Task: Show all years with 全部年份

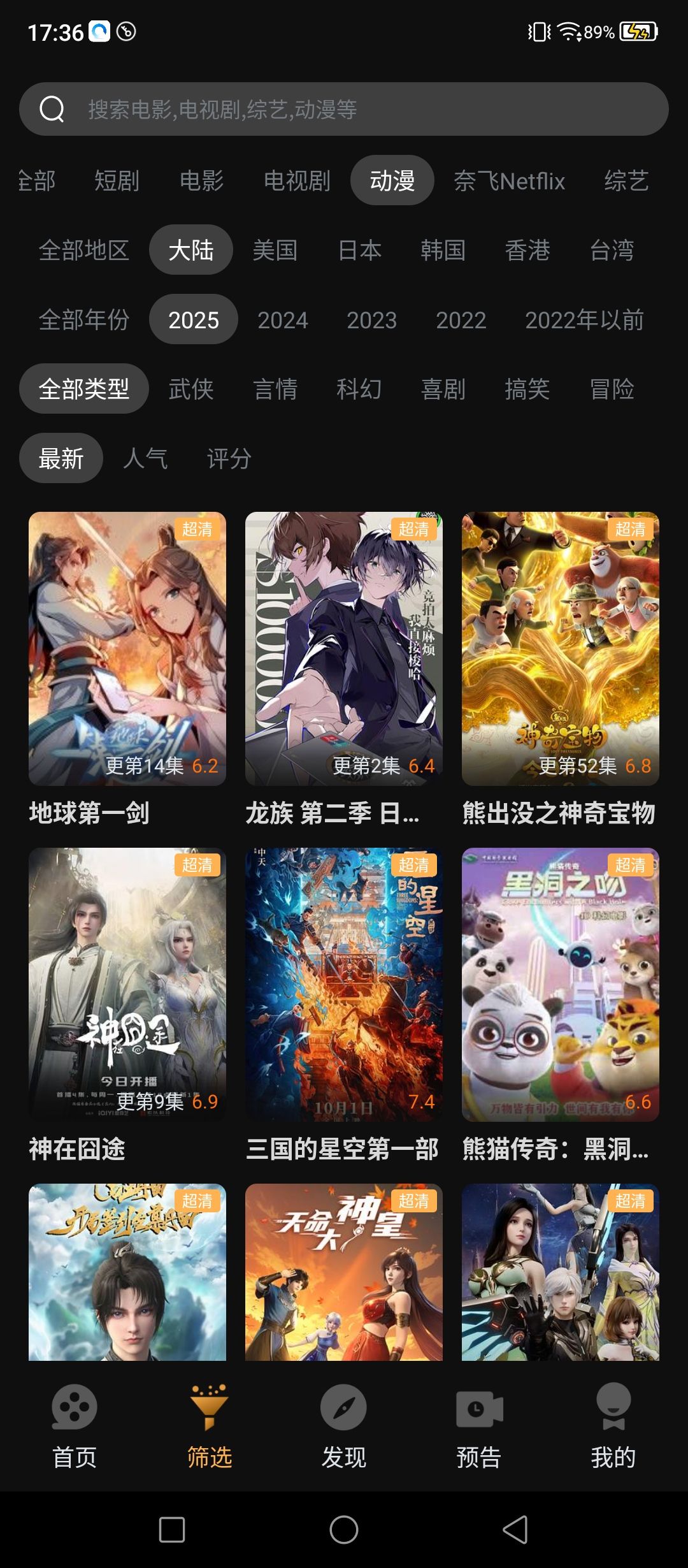Action: point(84,319)
